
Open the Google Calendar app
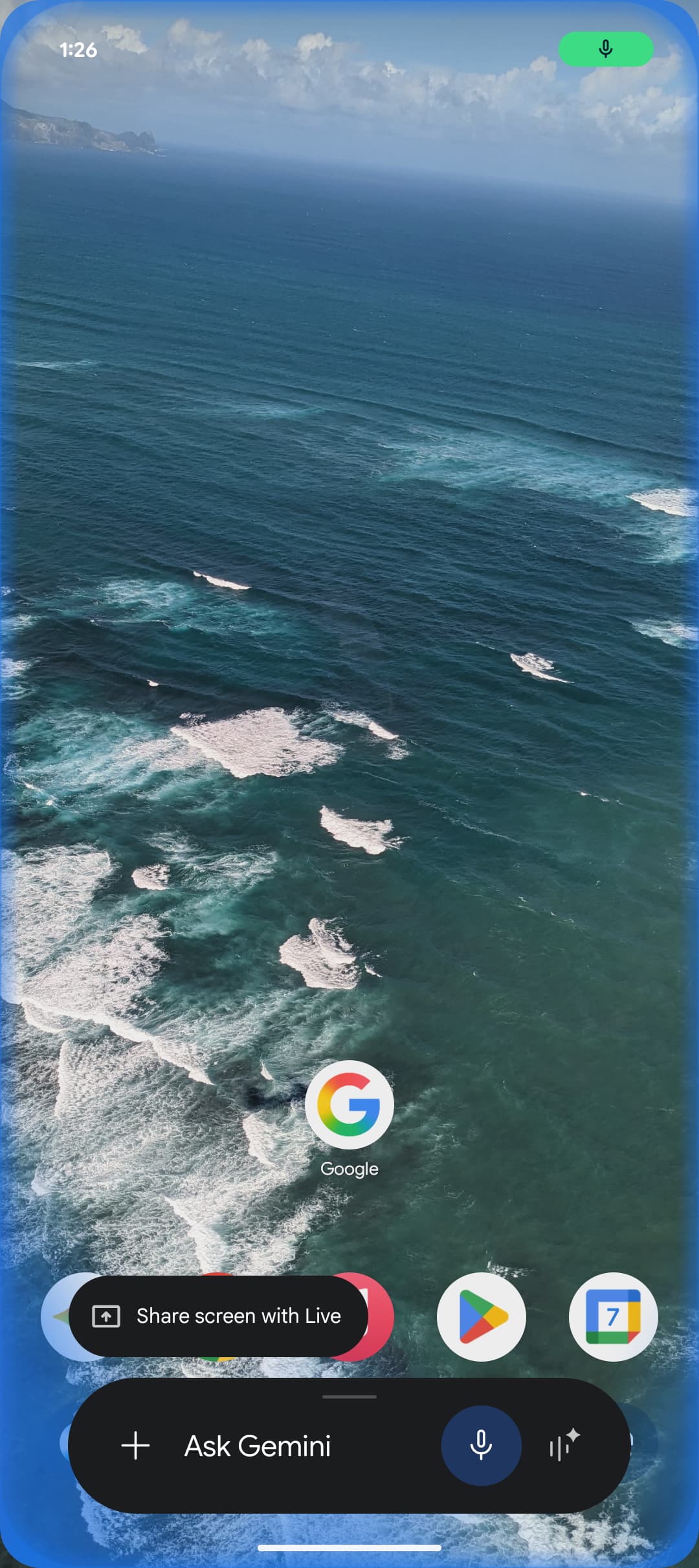click(x=613, y=1316)
